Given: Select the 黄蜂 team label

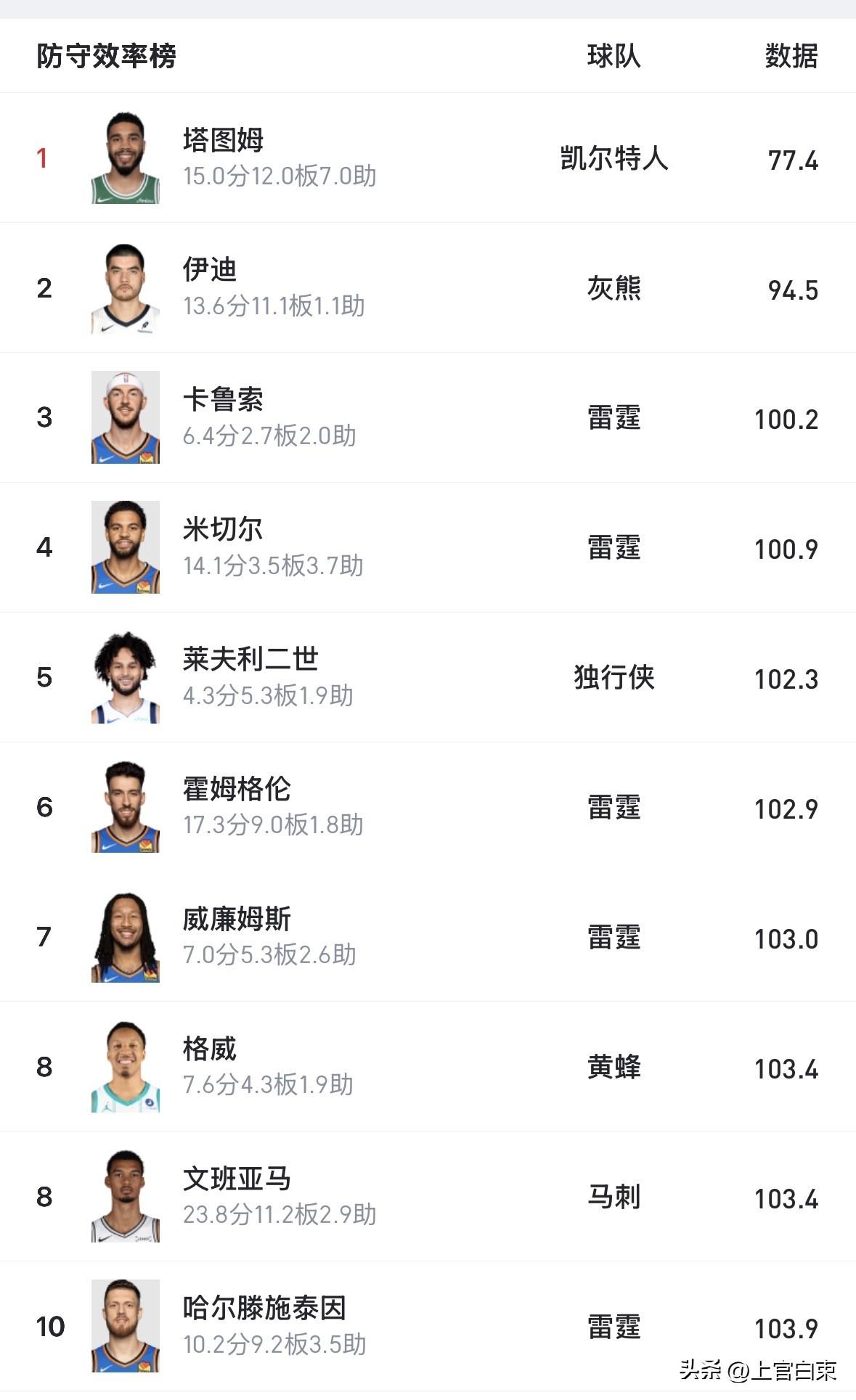Looking at the screenshot, I should (x=614, y=1068).
